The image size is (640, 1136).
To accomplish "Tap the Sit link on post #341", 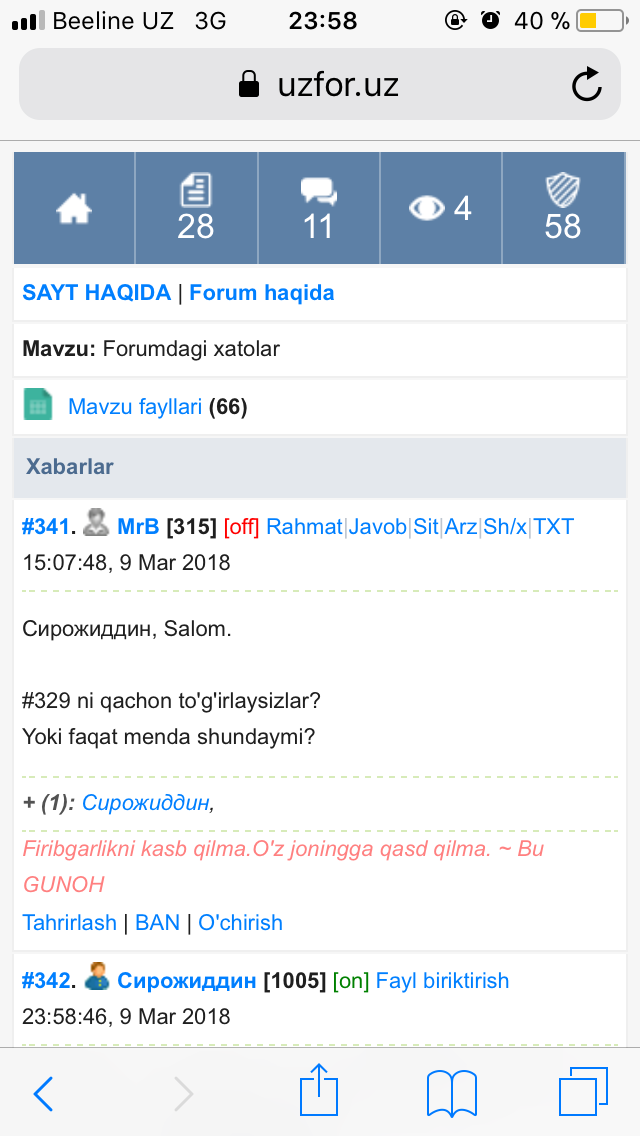I will click(426, 527).
